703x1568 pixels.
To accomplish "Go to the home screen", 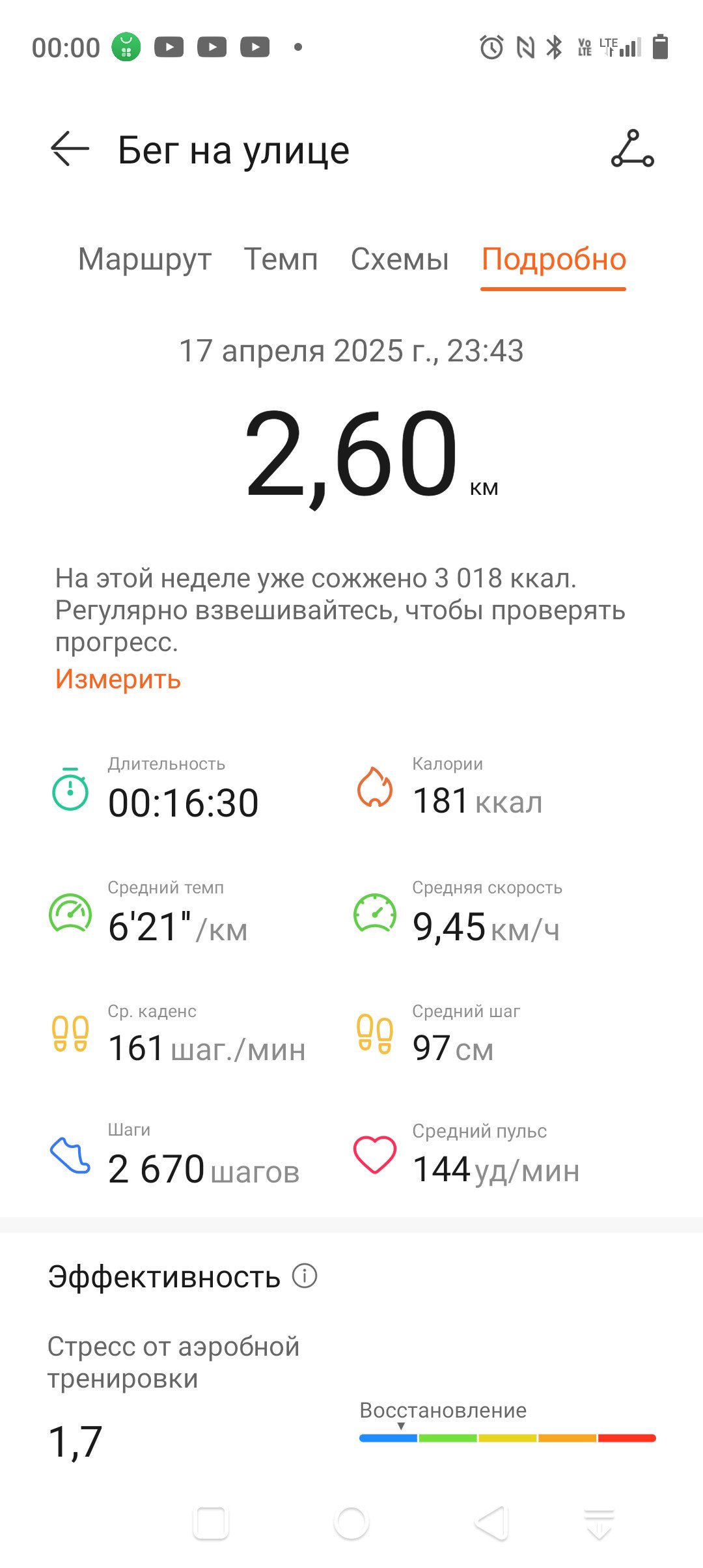I will [351, 1523].
